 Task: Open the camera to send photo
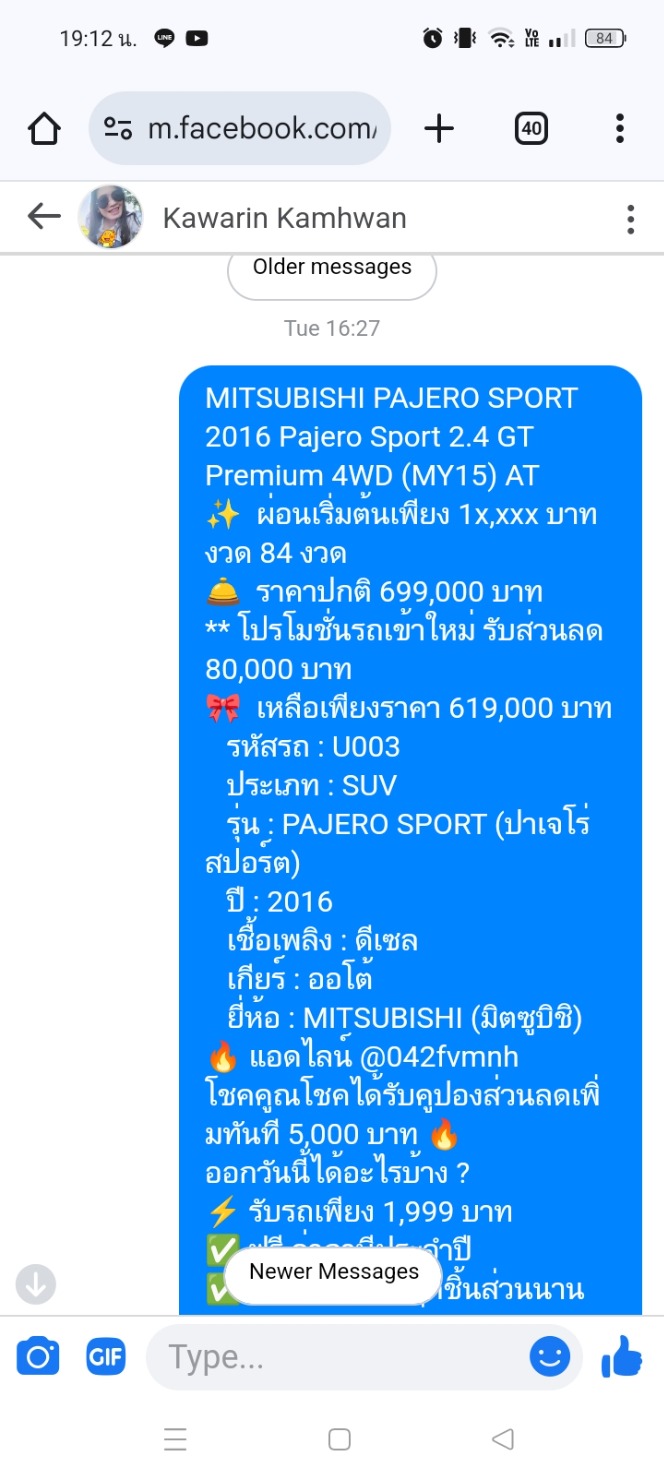click(39, 1357)
